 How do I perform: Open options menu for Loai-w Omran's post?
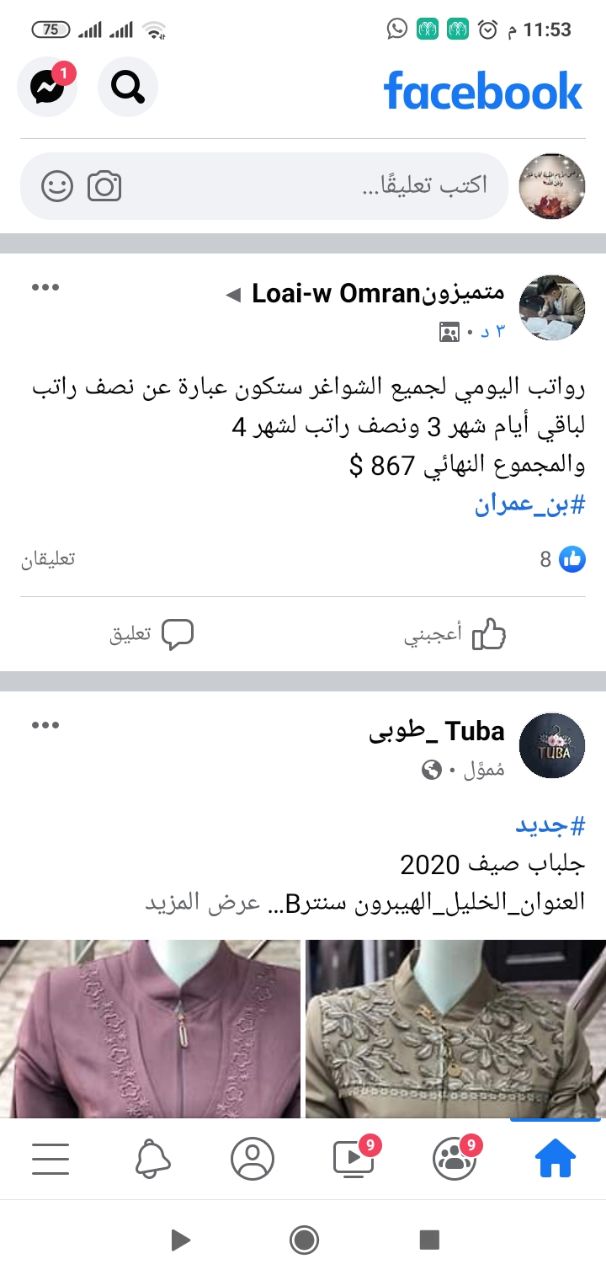click(x=45, y=288)
